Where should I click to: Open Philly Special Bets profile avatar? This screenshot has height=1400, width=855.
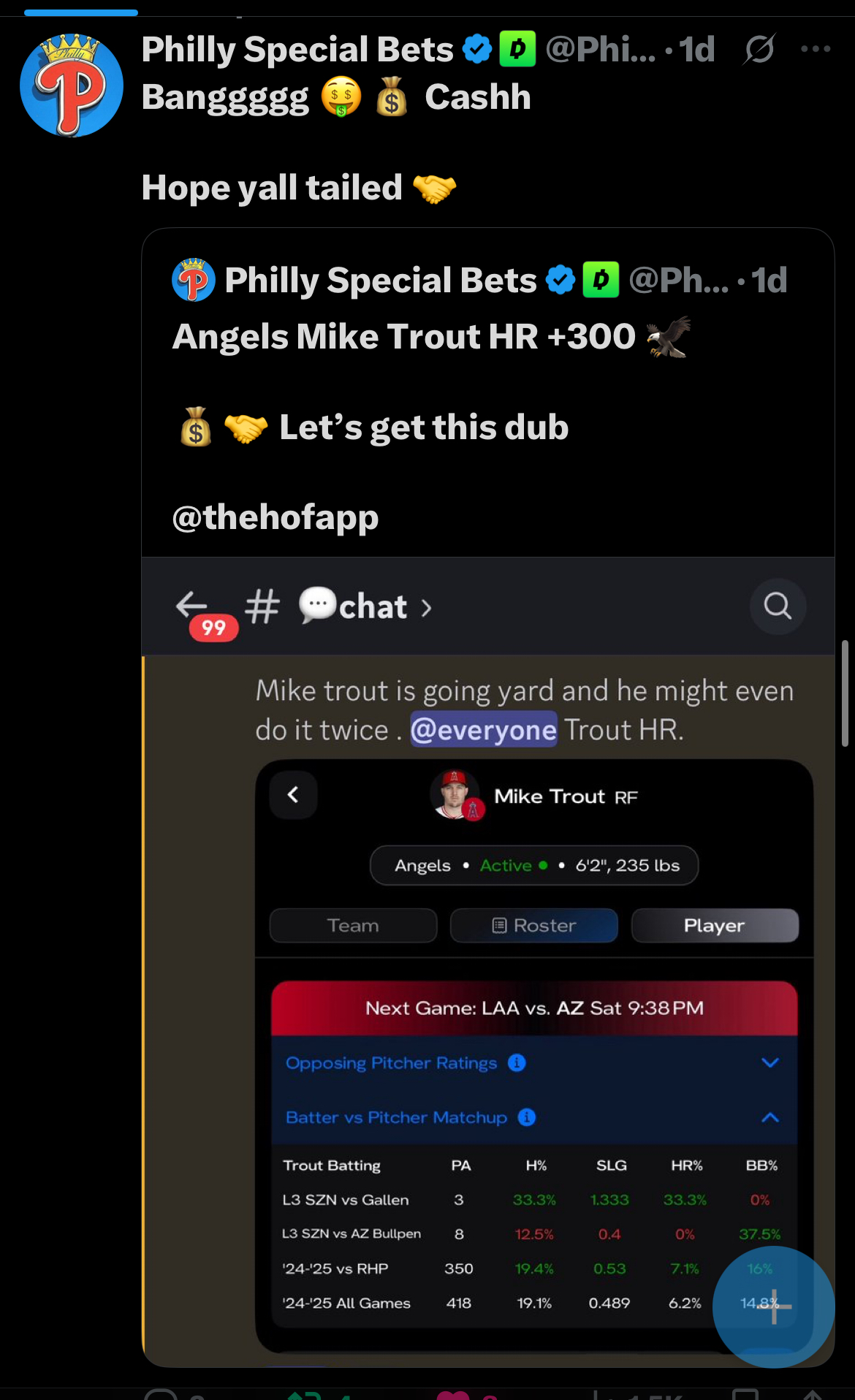coord(72,85)
